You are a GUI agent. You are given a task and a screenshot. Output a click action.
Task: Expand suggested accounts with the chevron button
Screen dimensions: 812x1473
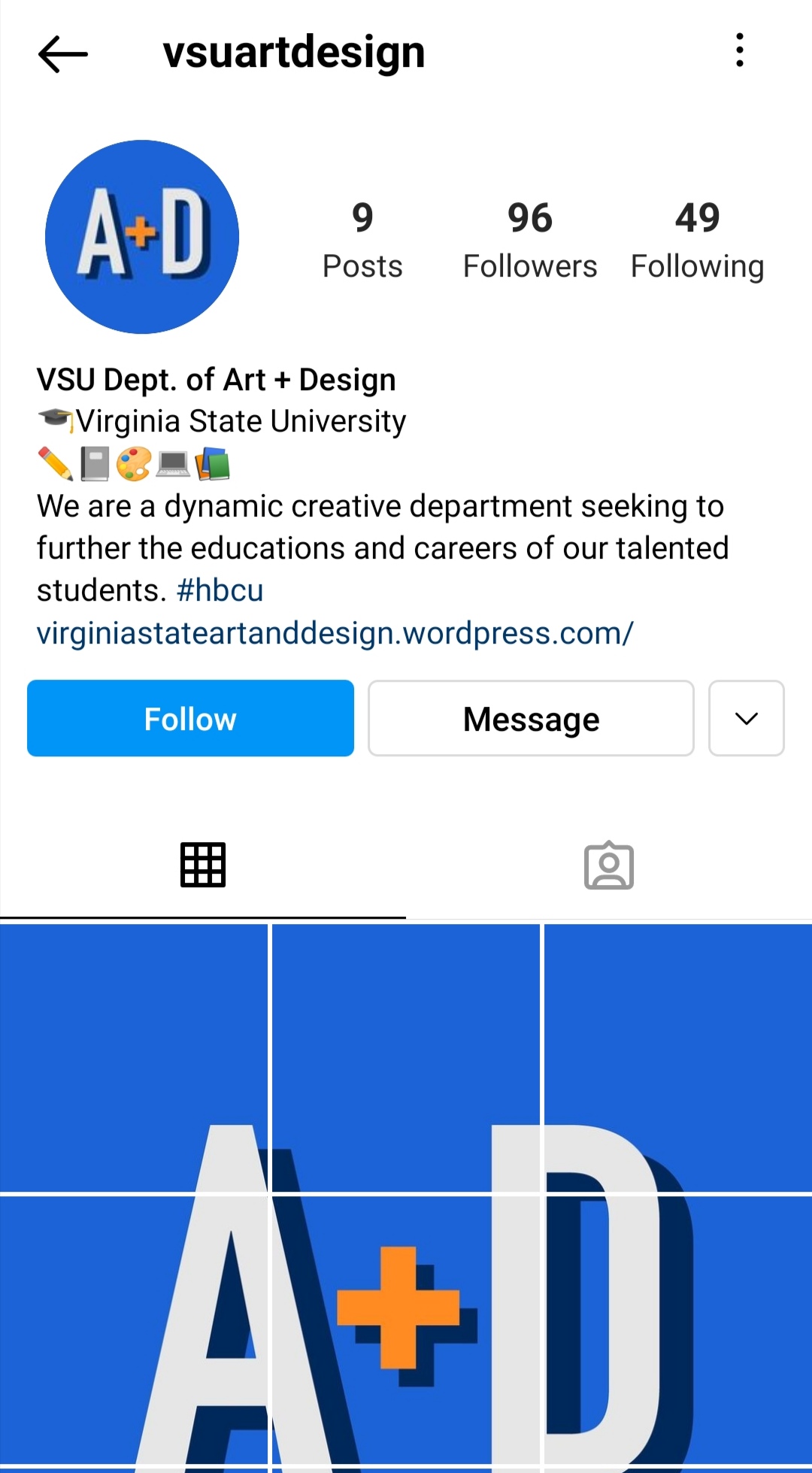coord(747,718)
